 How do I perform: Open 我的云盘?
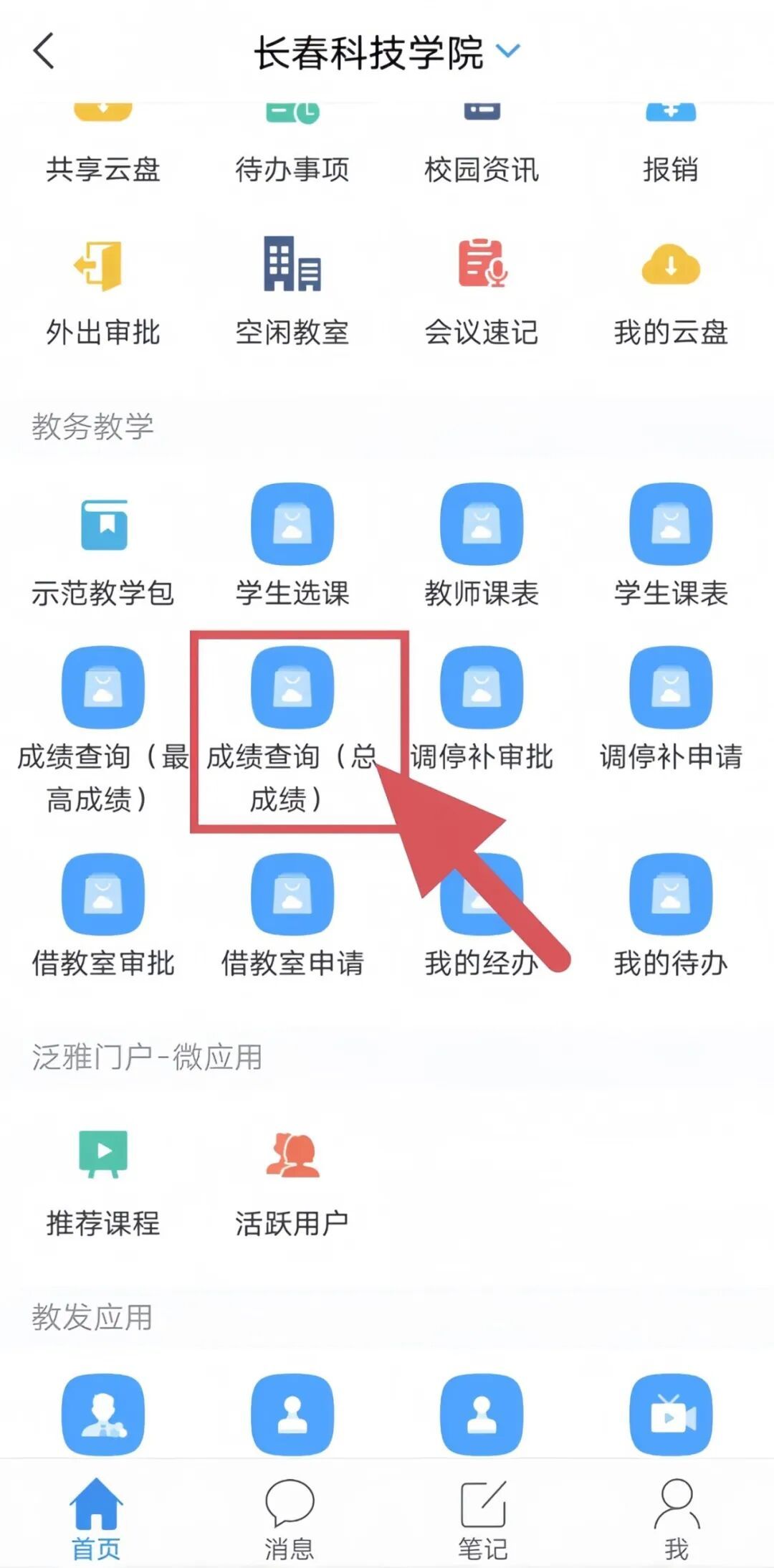pos(671,290)
